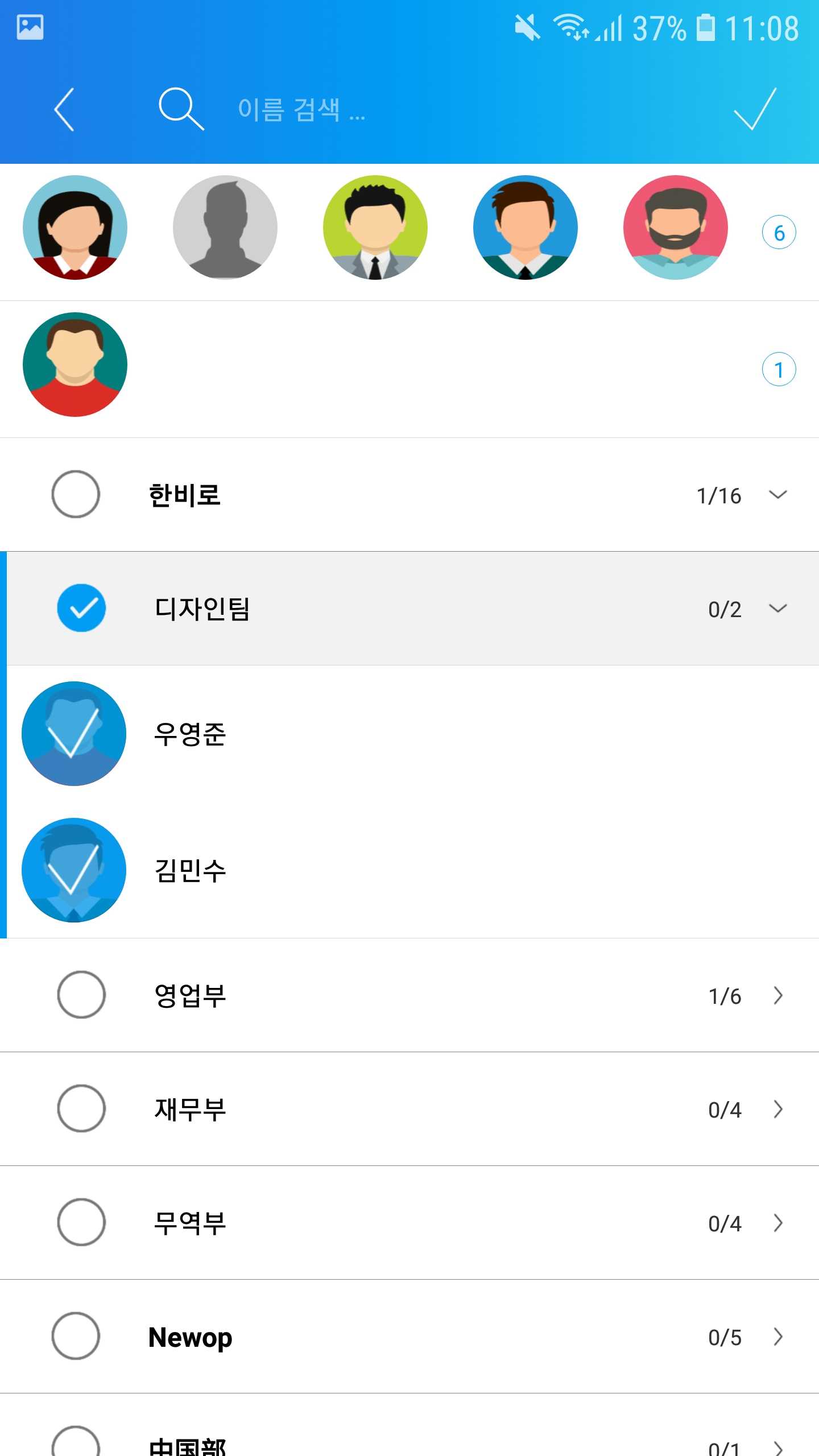Check the 재무부 checkbox
The width and height of the screenshot is (819, 1456).
[x=81, y=1108]
